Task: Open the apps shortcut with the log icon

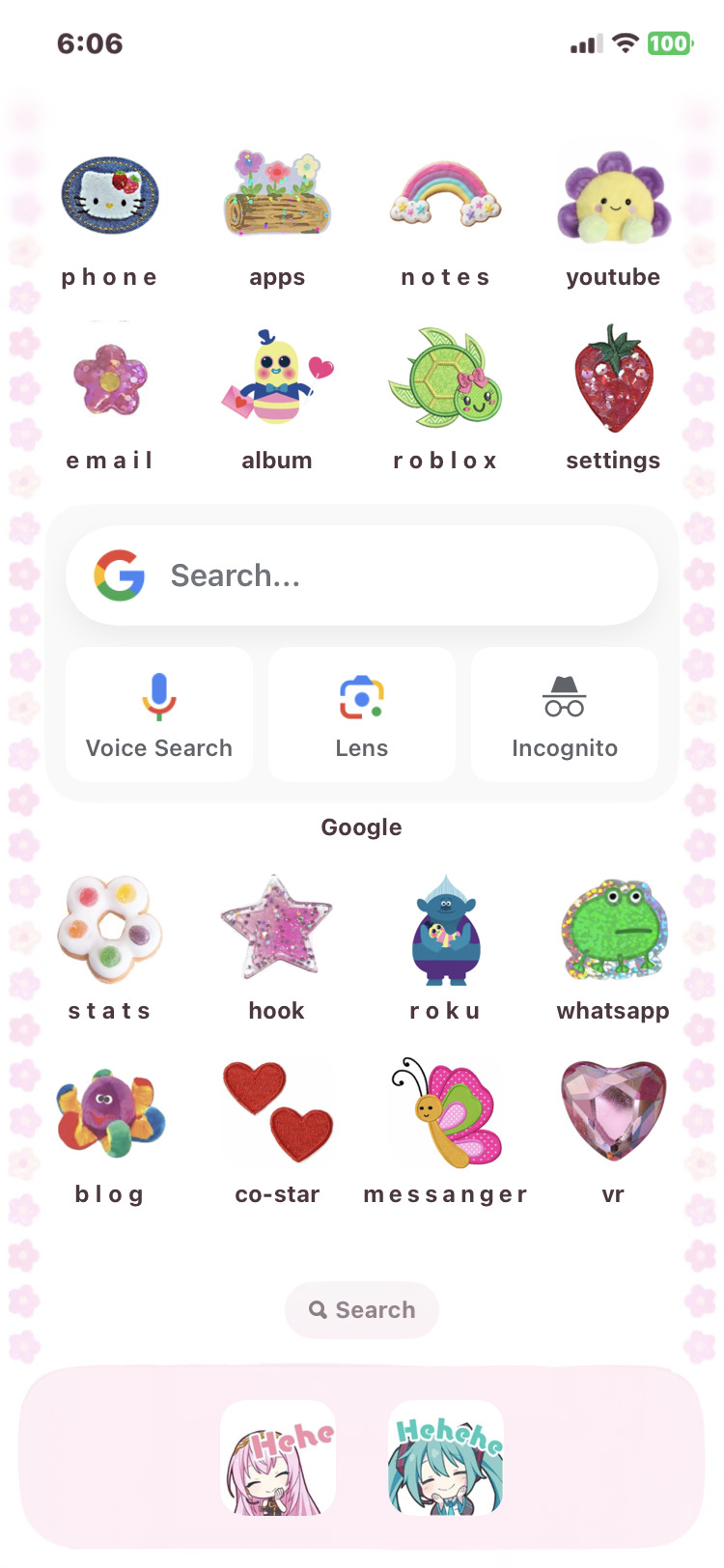Action: point(277,198)
